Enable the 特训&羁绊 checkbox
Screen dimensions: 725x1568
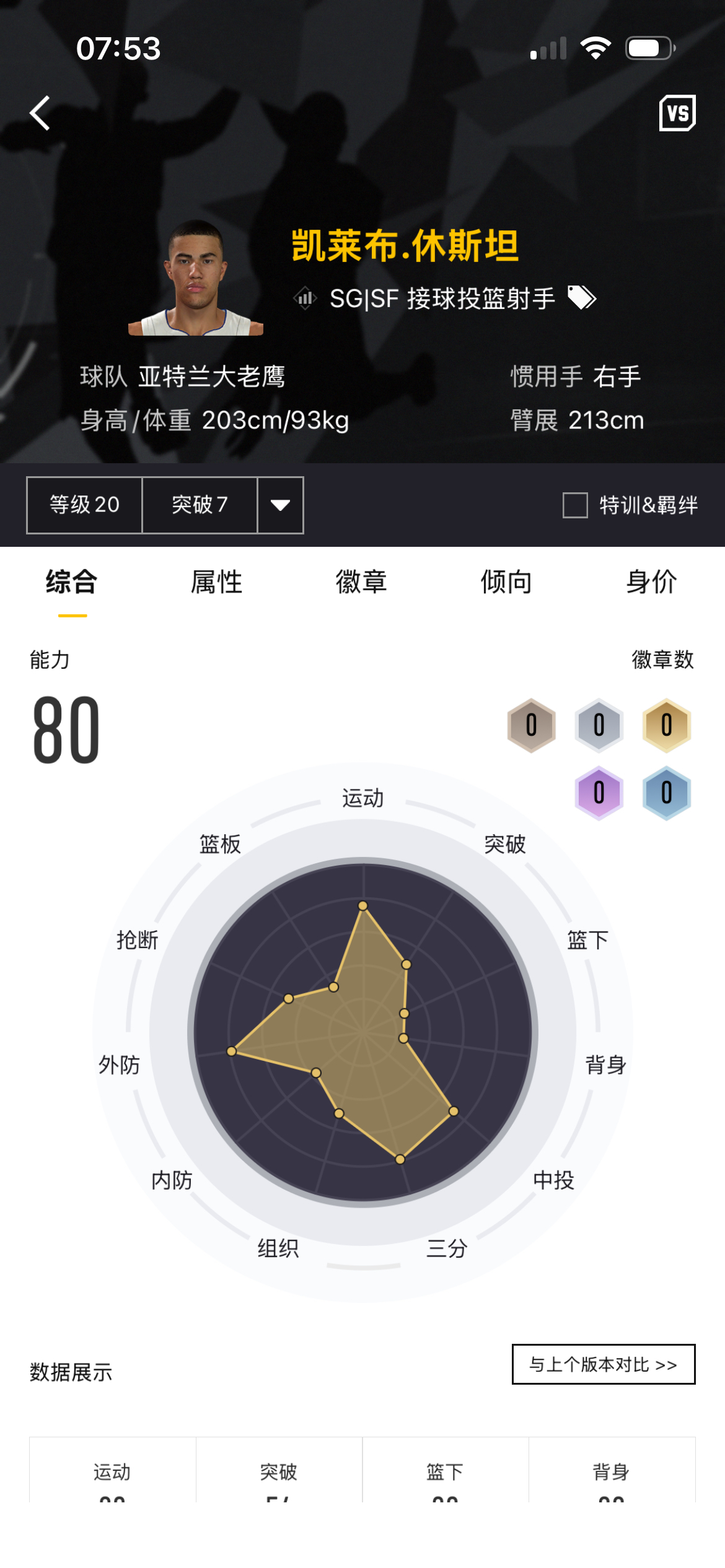(x=575, y=505)
